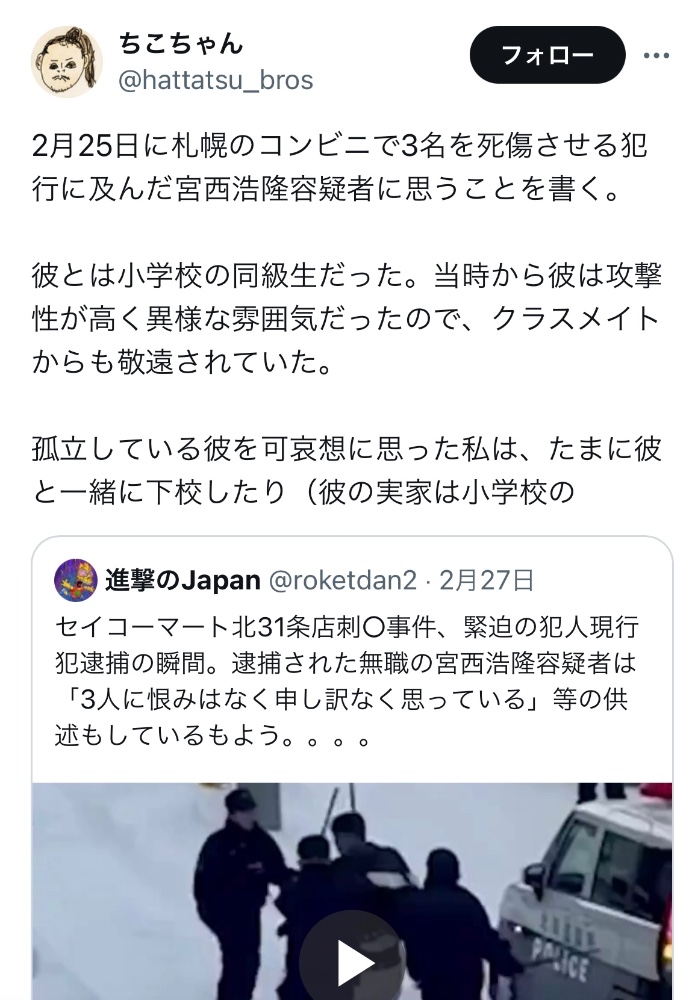Open ちこちゃん's profile avatar
The width and height of the screenshot is (688, 1000).
67,62
